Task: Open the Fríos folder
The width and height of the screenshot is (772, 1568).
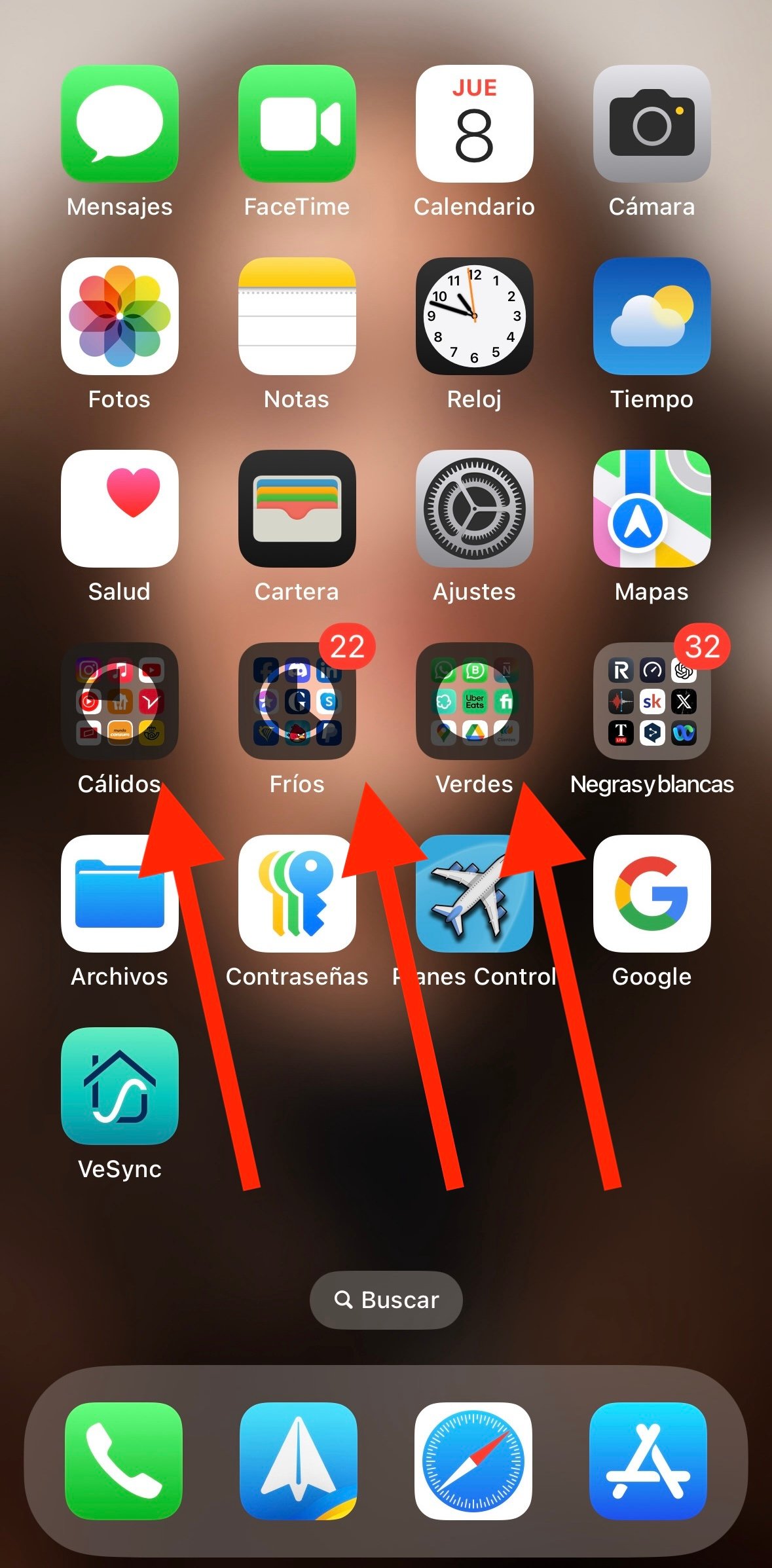Action: pos(297,701)
